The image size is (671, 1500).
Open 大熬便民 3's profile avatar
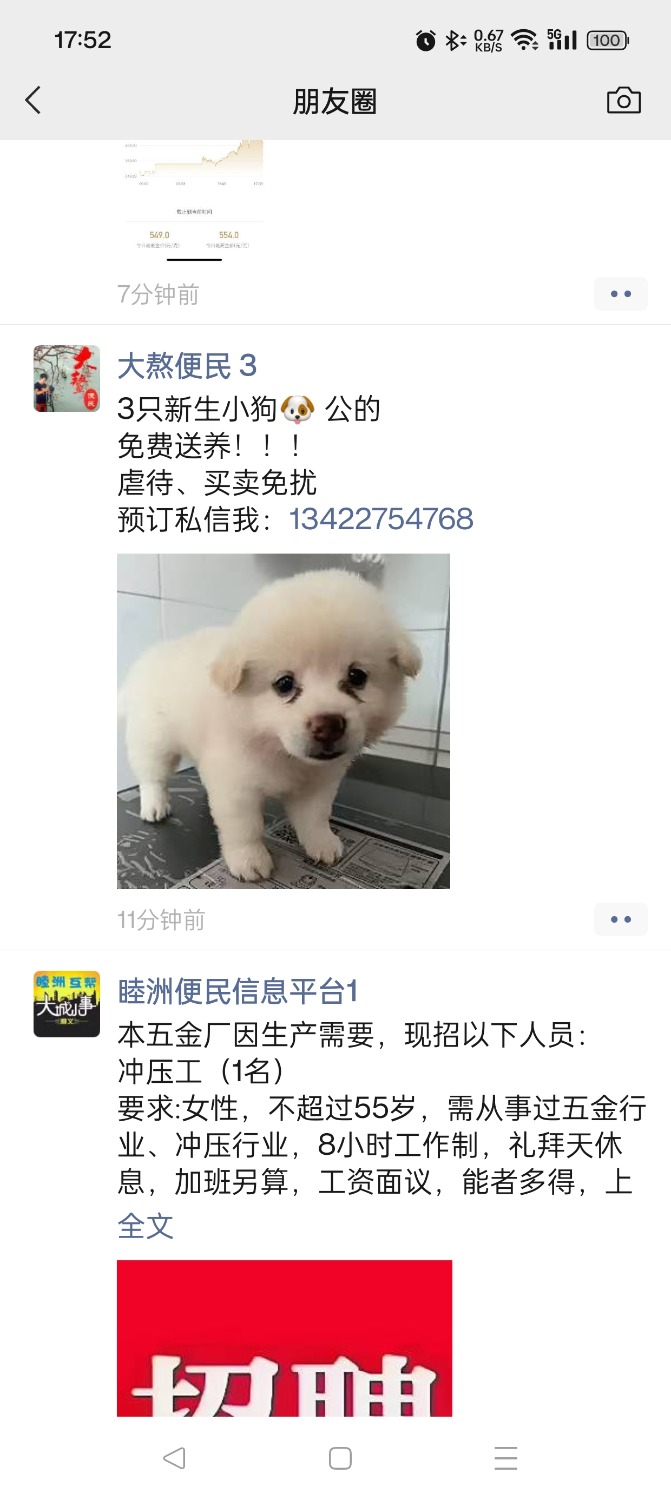coord(66,378)
